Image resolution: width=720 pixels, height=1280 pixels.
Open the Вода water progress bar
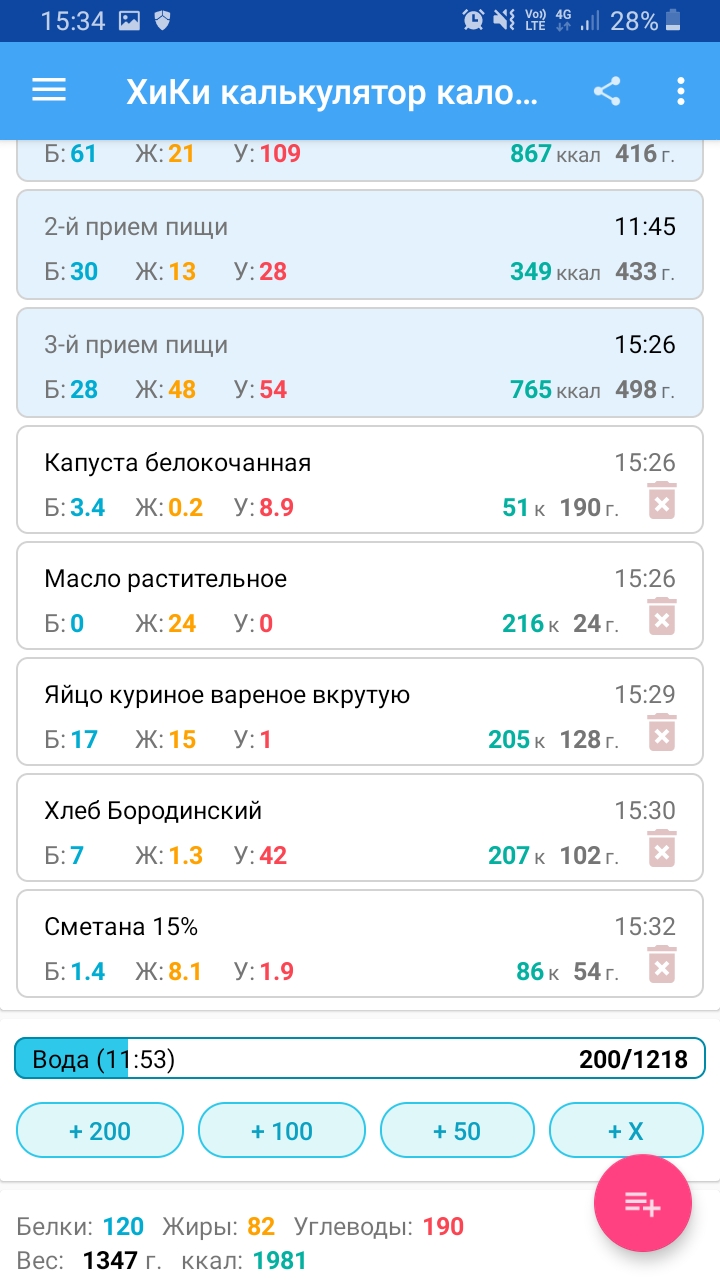tap(360, 1059)
